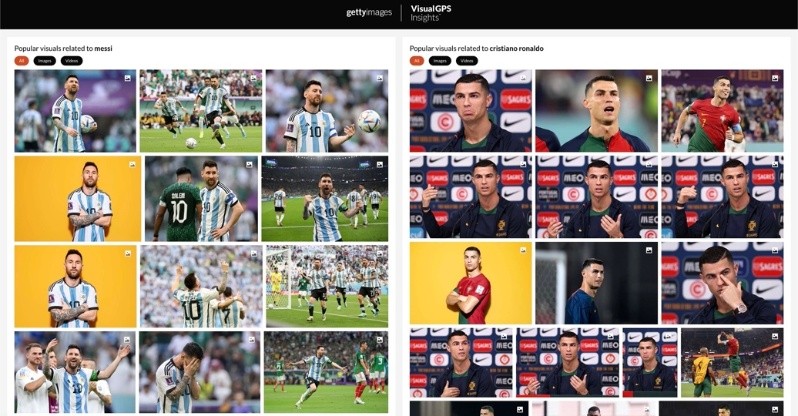Open first messi photo holding a ball
Viewport: 798px width, 416px height.
(x=75, y=110)
